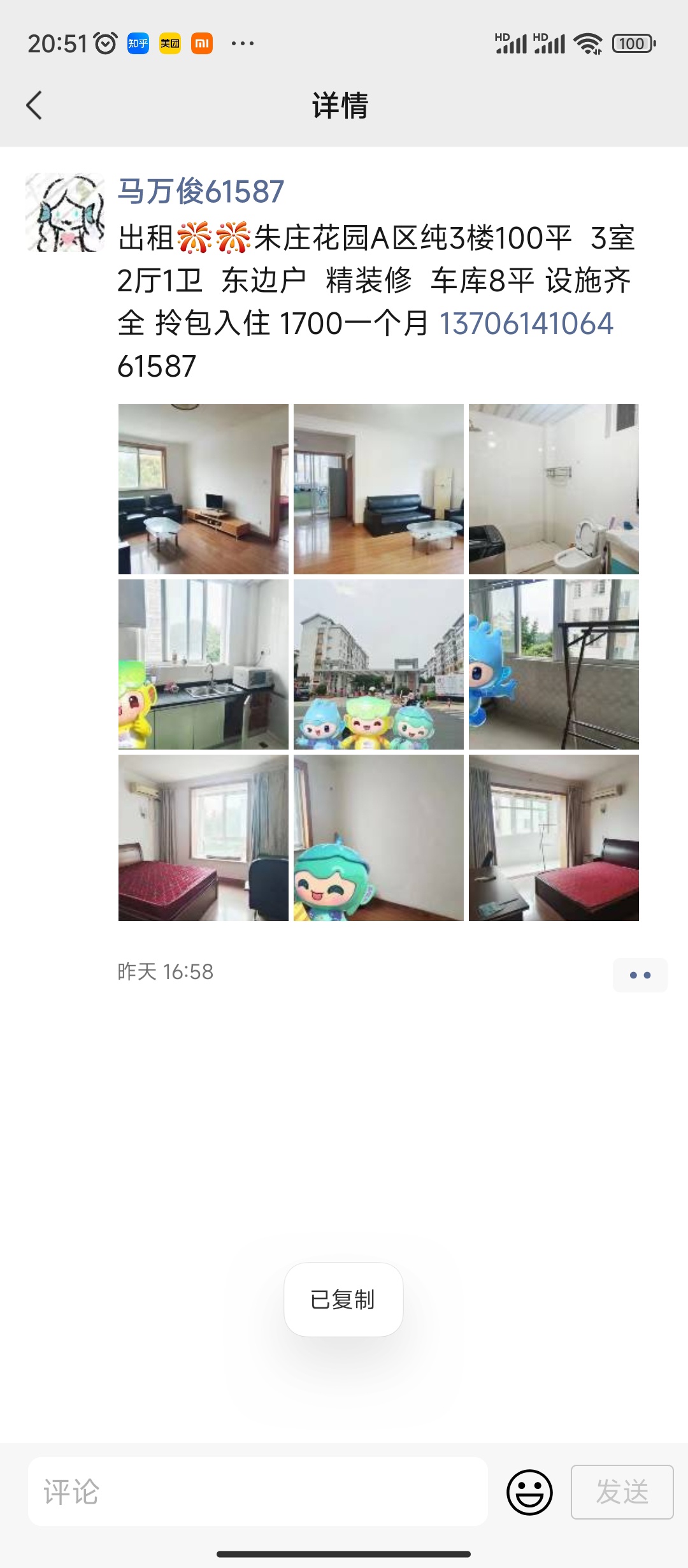Screen dimensions: 688x1568
Task: Open the second living room sofa photo
Action: [378, 489]
